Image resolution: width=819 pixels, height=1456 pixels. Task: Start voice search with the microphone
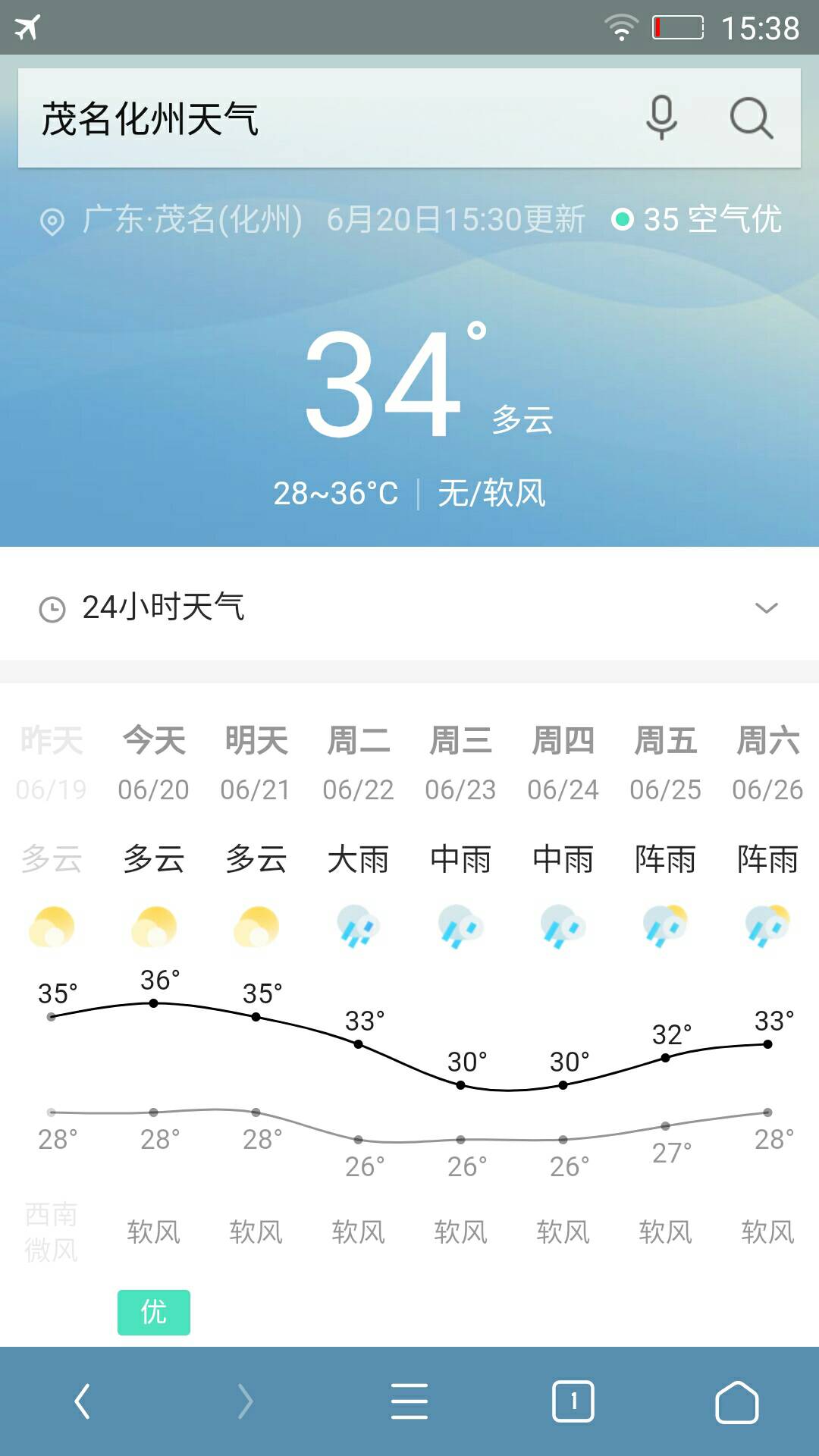[661, 118]
